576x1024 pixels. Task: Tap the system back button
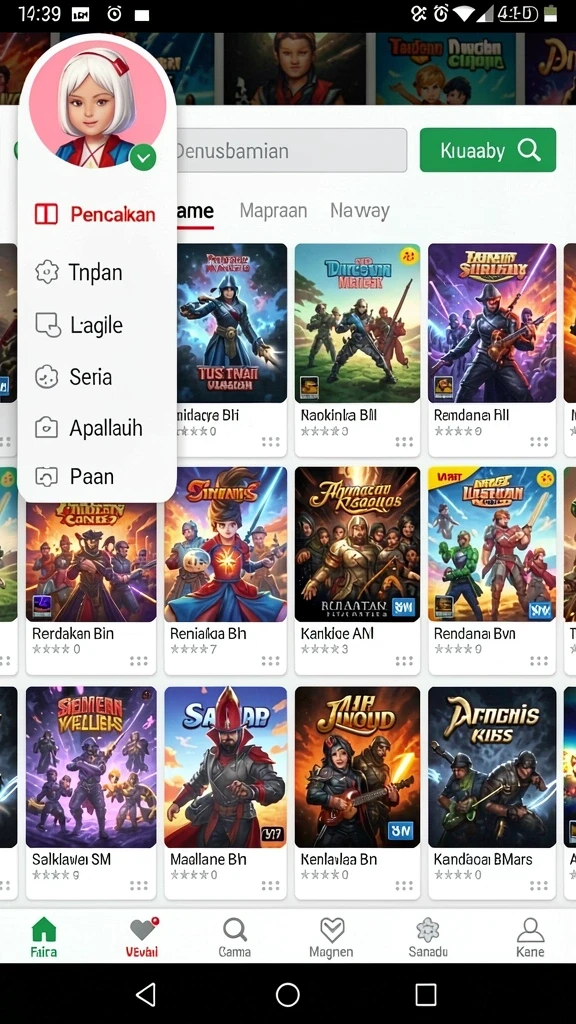146,995
